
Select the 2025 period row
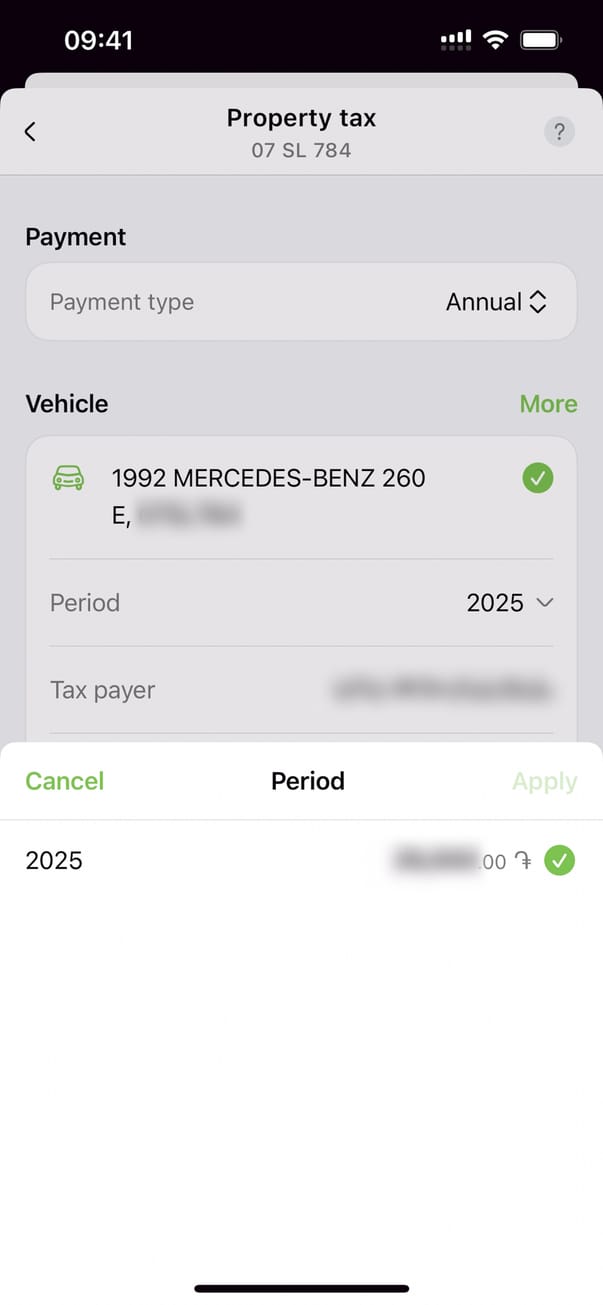300,860
